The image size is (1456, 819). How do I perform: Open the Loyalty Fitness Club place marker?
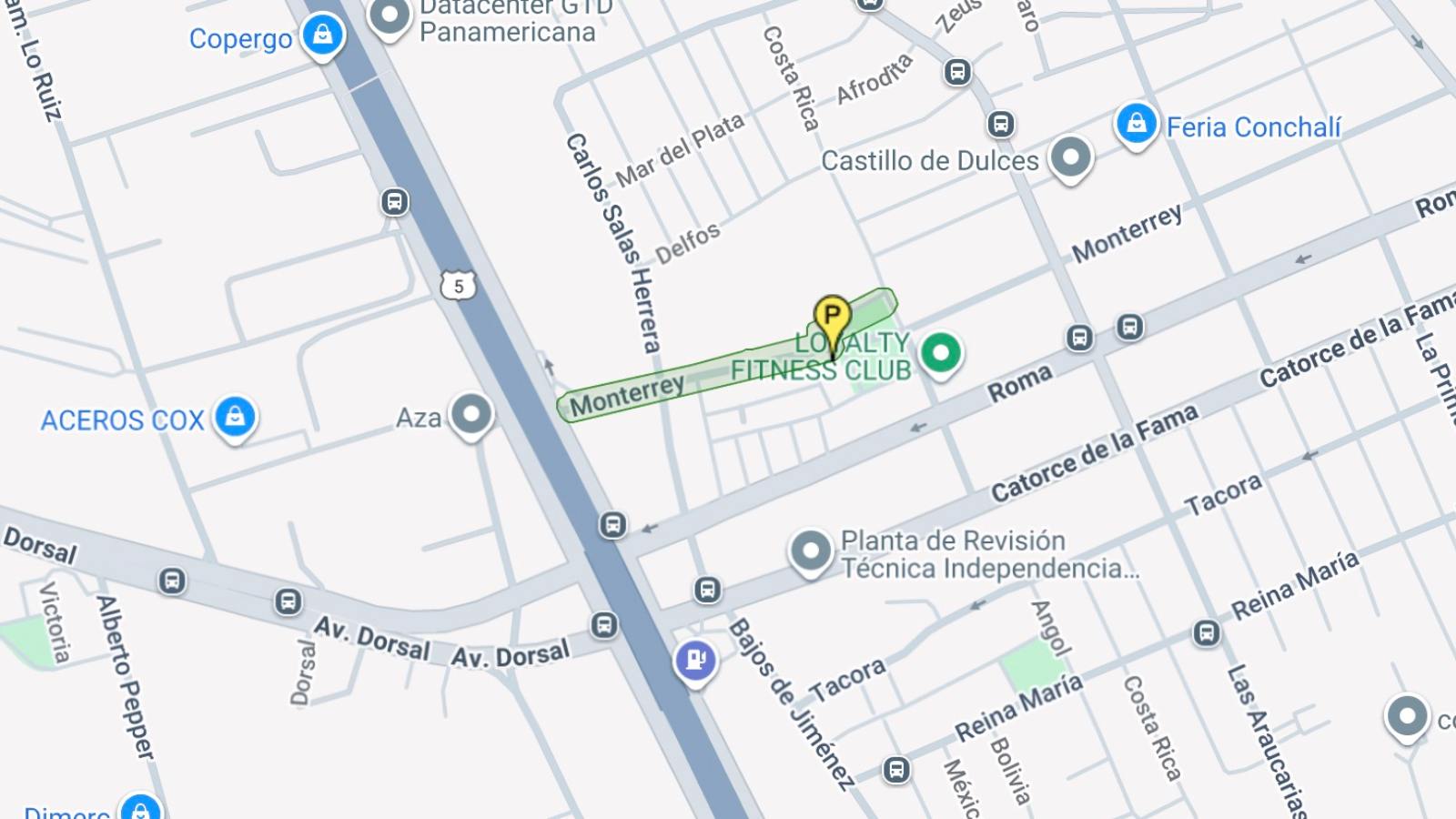click(941, 352)
